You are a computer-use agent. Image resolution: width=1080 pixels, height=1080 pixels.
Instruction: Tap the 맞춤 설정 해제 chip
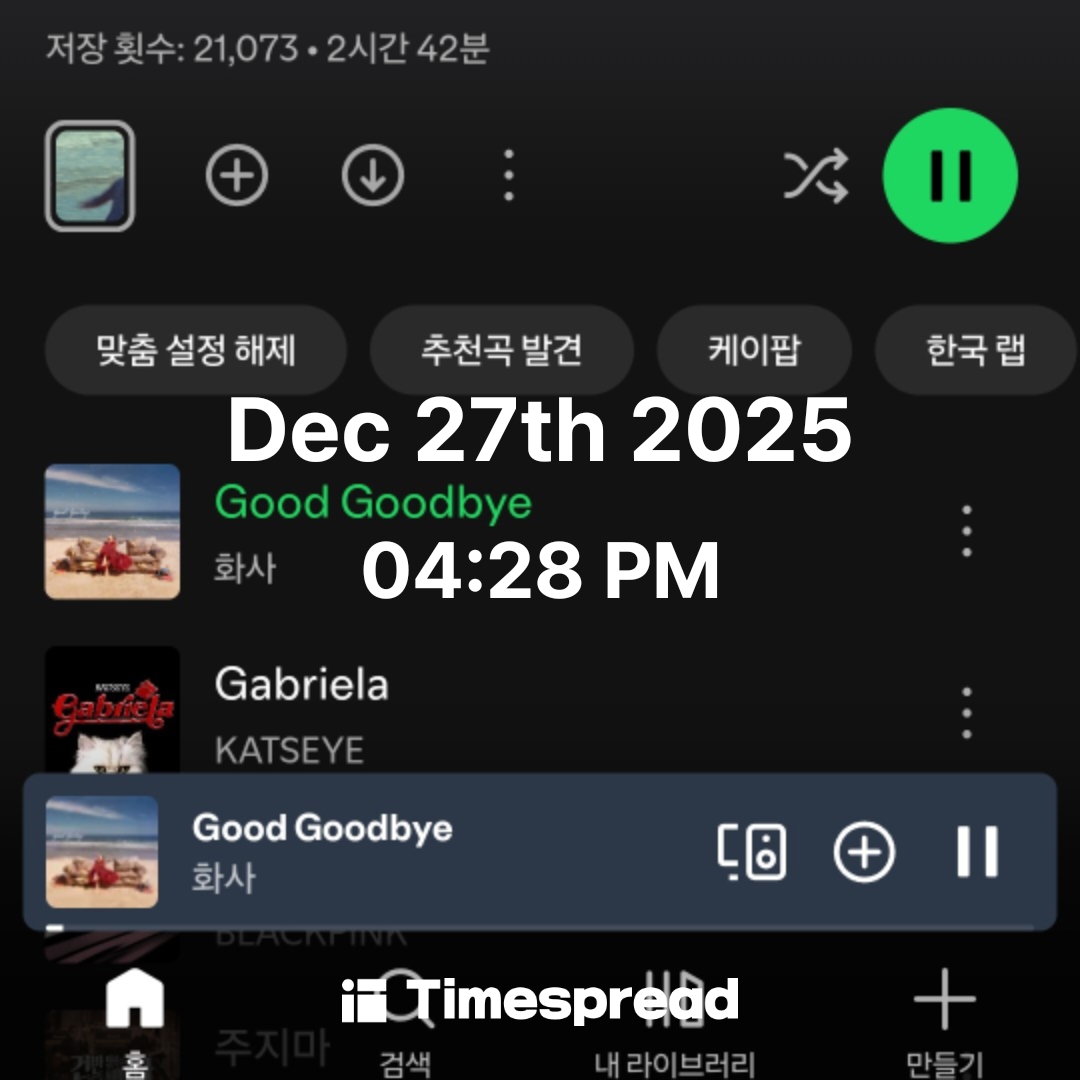[x=196, y=350]
